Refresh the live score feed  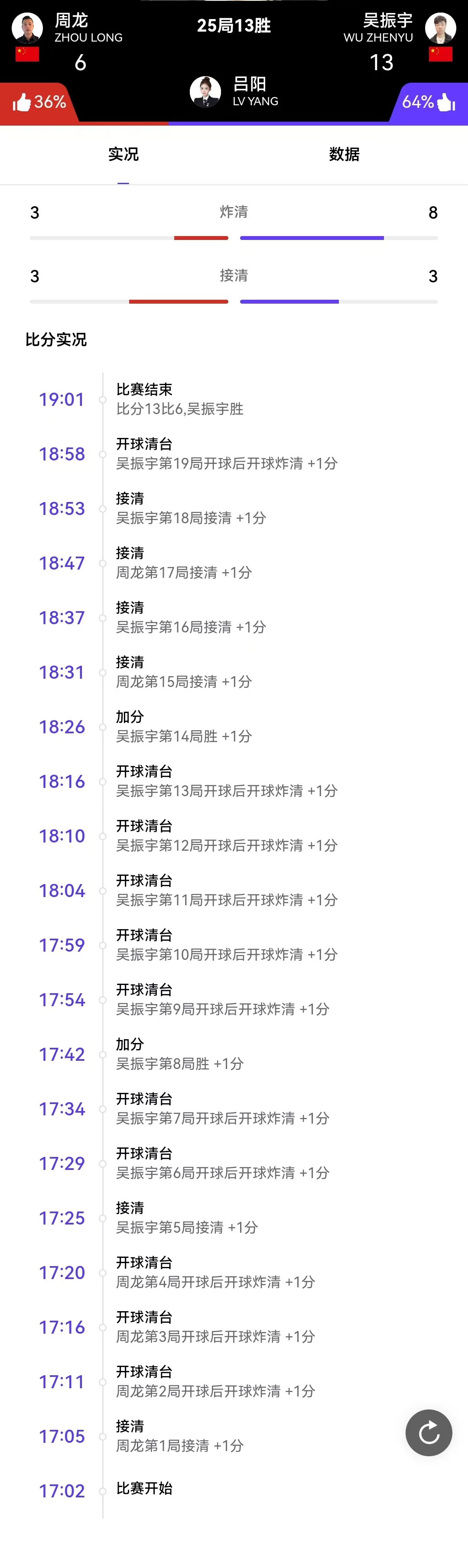coord(429,1432)
